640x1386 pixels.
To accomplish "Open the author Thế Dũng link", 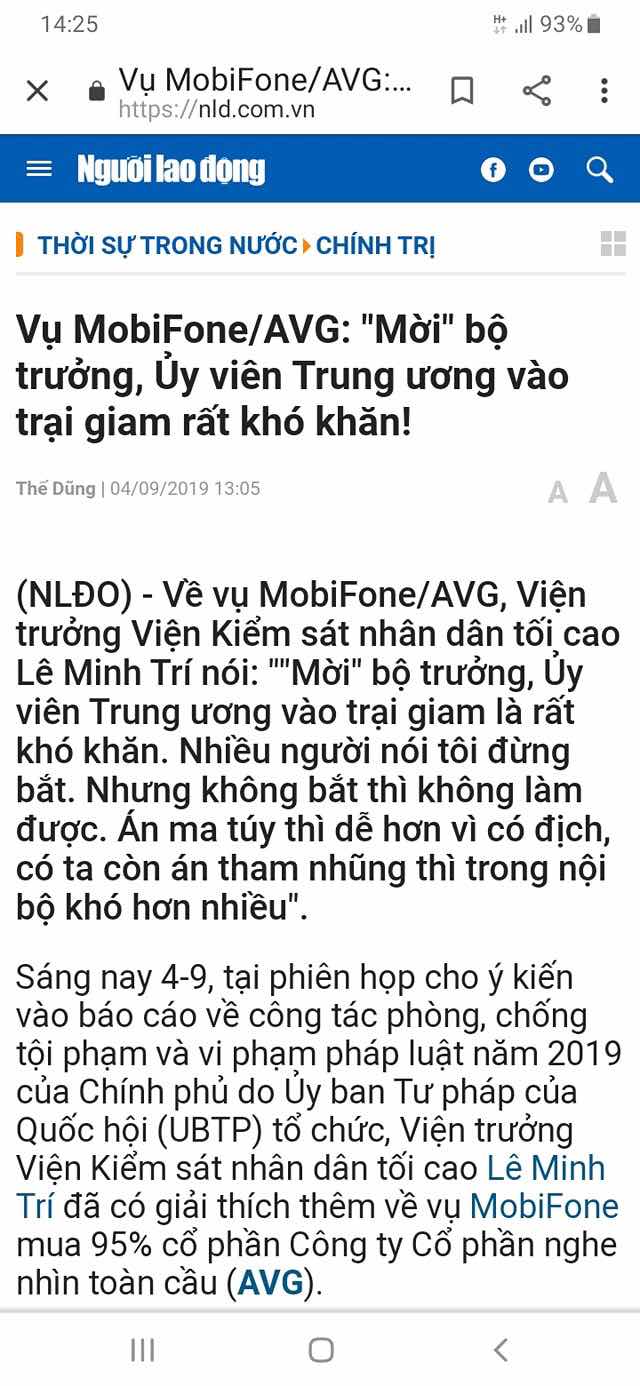I will click(55, 489).
